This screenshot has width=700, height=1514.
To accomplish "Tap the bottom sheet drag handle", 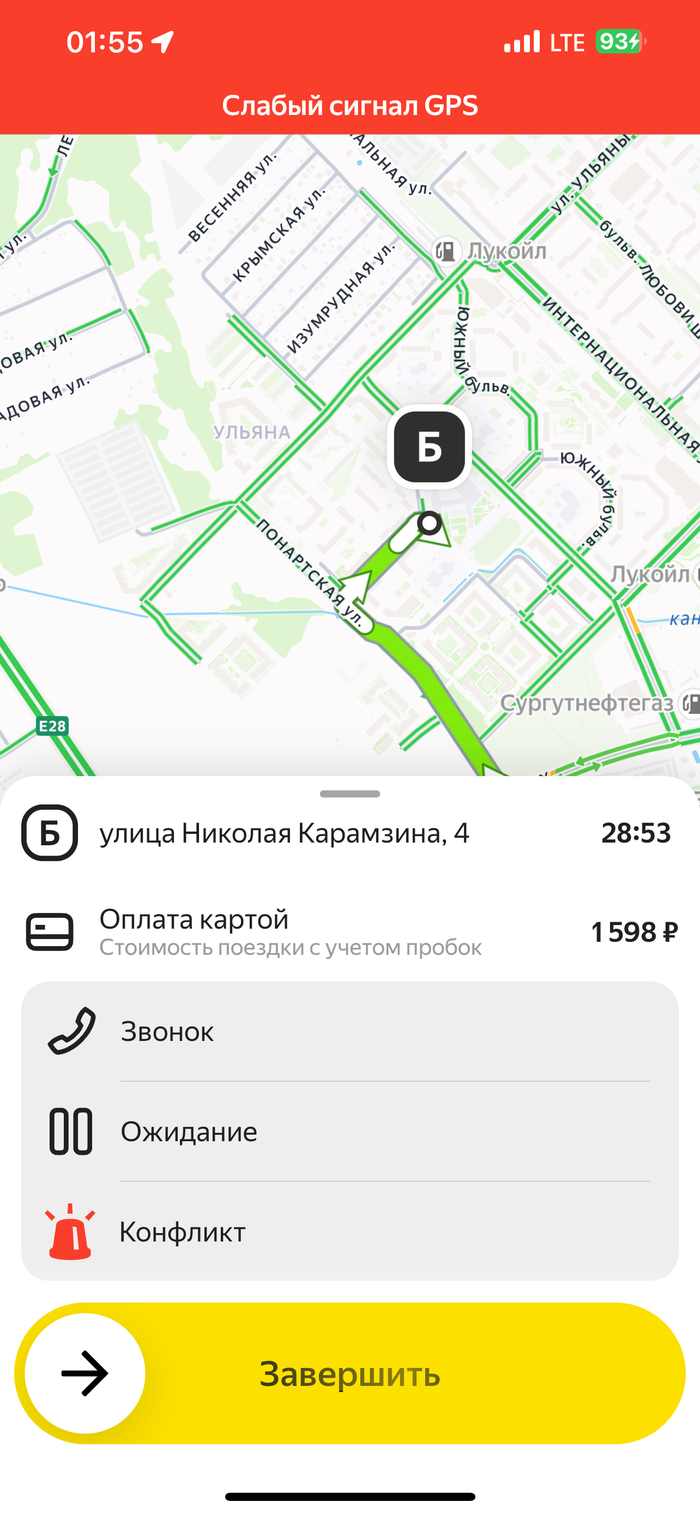I will point(350,794).
